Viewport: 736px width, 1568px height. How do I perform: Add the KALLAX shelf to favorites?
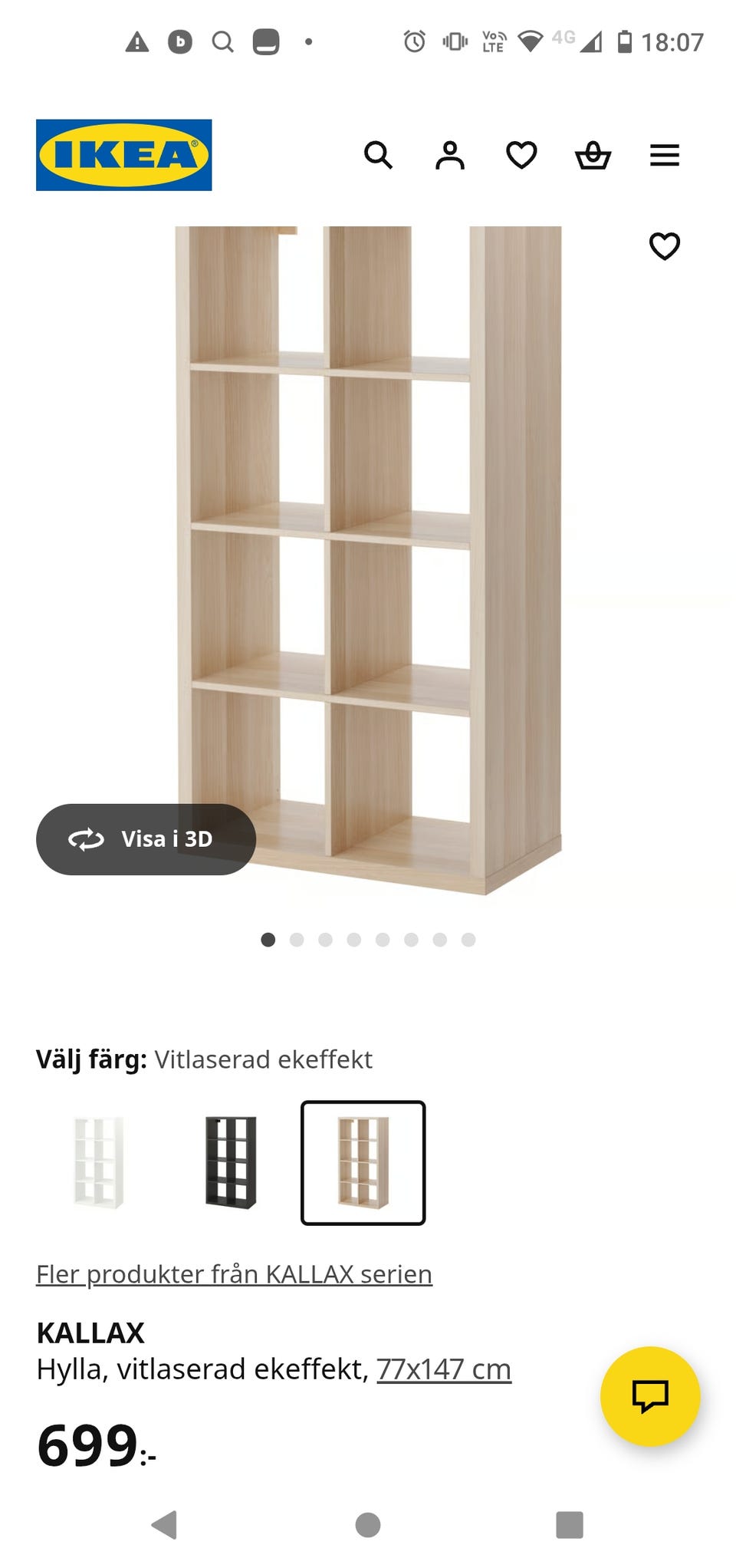click(x=664, y=246)
